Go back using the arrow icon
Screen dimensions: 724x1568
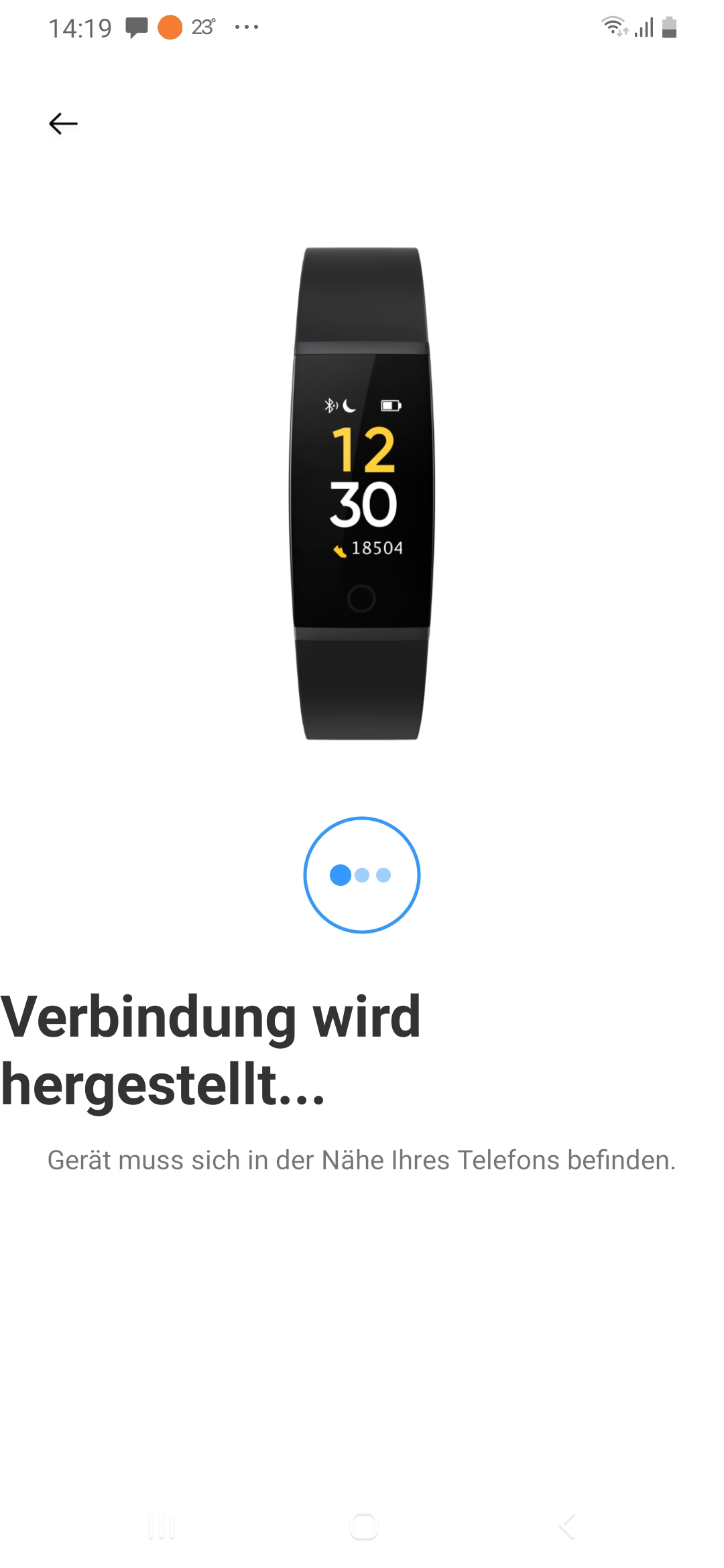pyautogui.click(x=63, y=124)
